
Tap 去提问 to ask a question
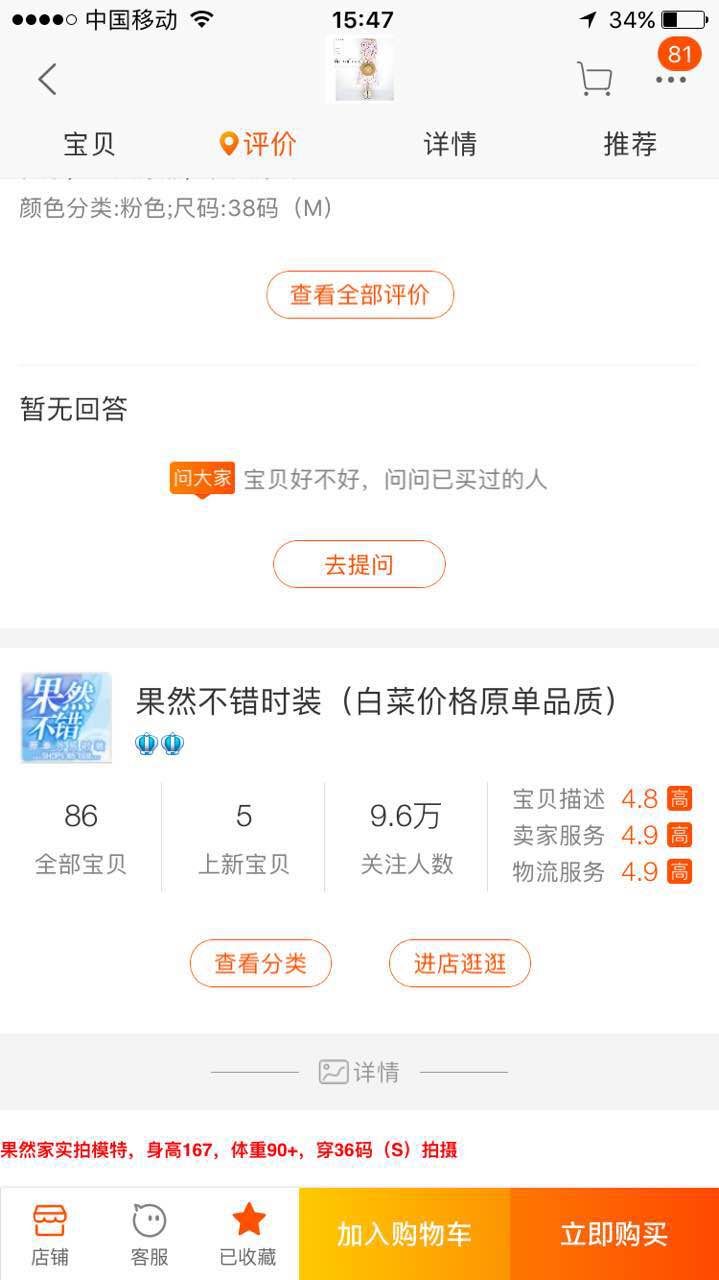click(359, 564)
